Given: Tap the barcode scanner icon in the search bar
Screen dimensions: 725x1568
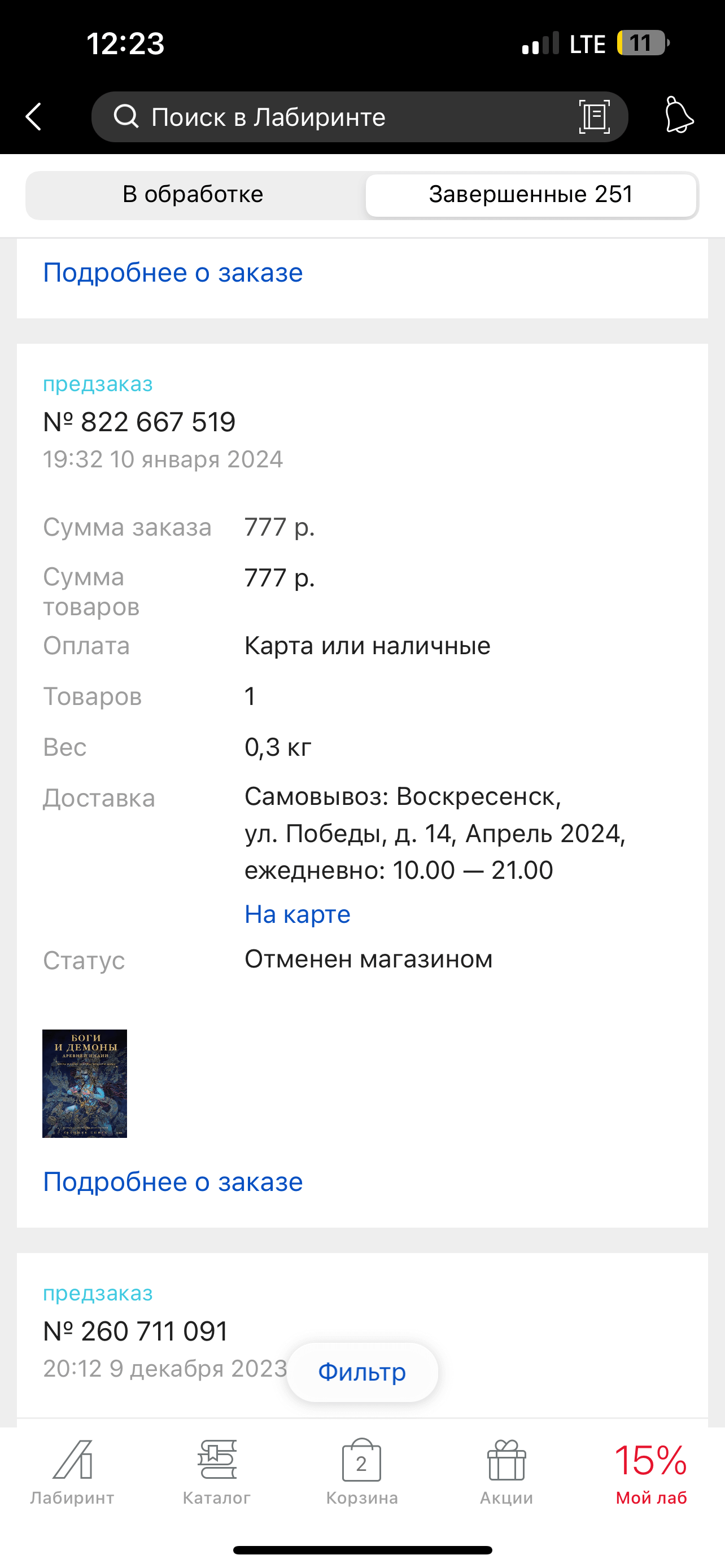Looking at the screenshot, I should point(593,116).
